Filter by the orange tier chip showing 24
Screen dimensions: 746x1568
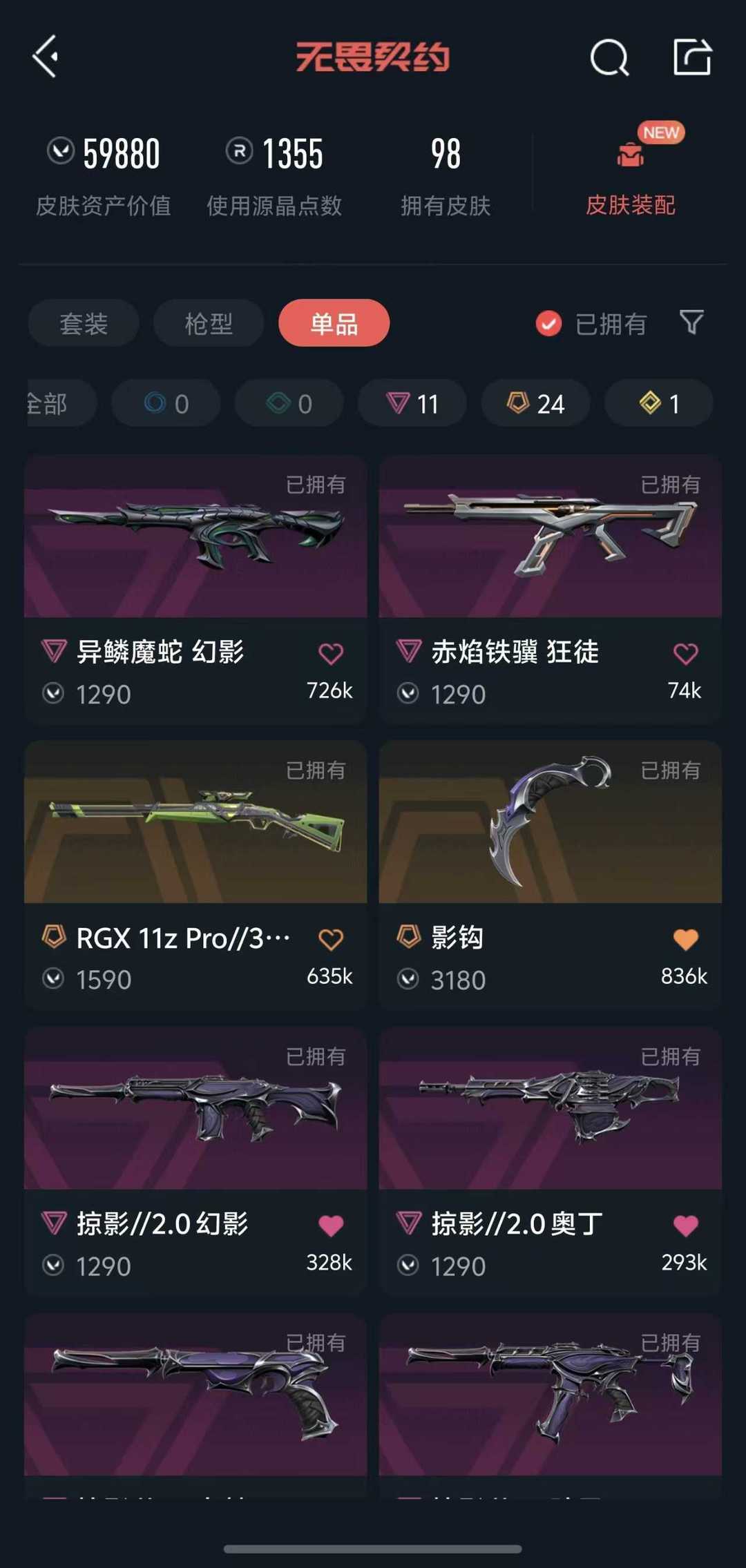535,403
